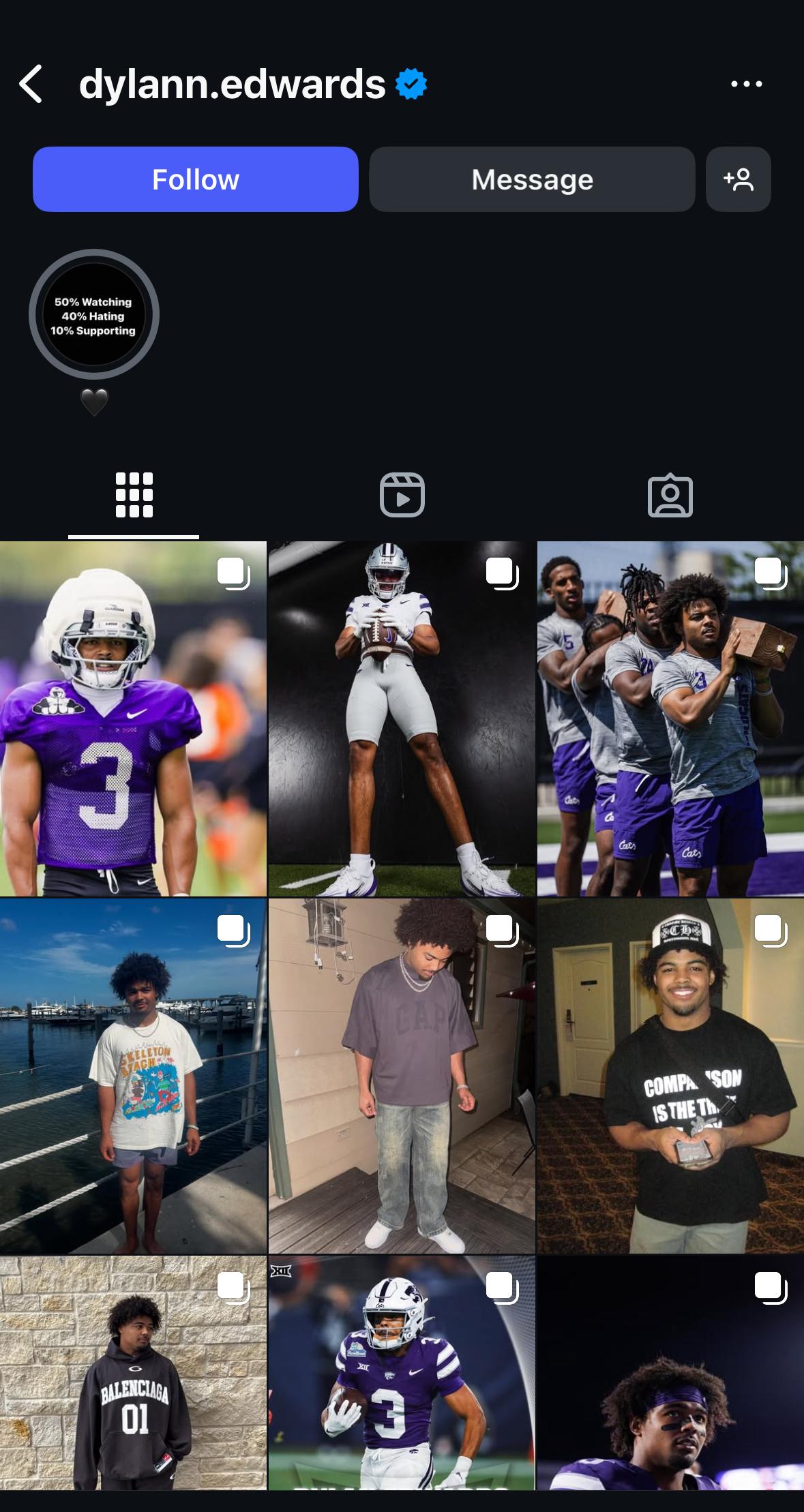
Task: Open game photo with white helmet running
Action: 402,1373
